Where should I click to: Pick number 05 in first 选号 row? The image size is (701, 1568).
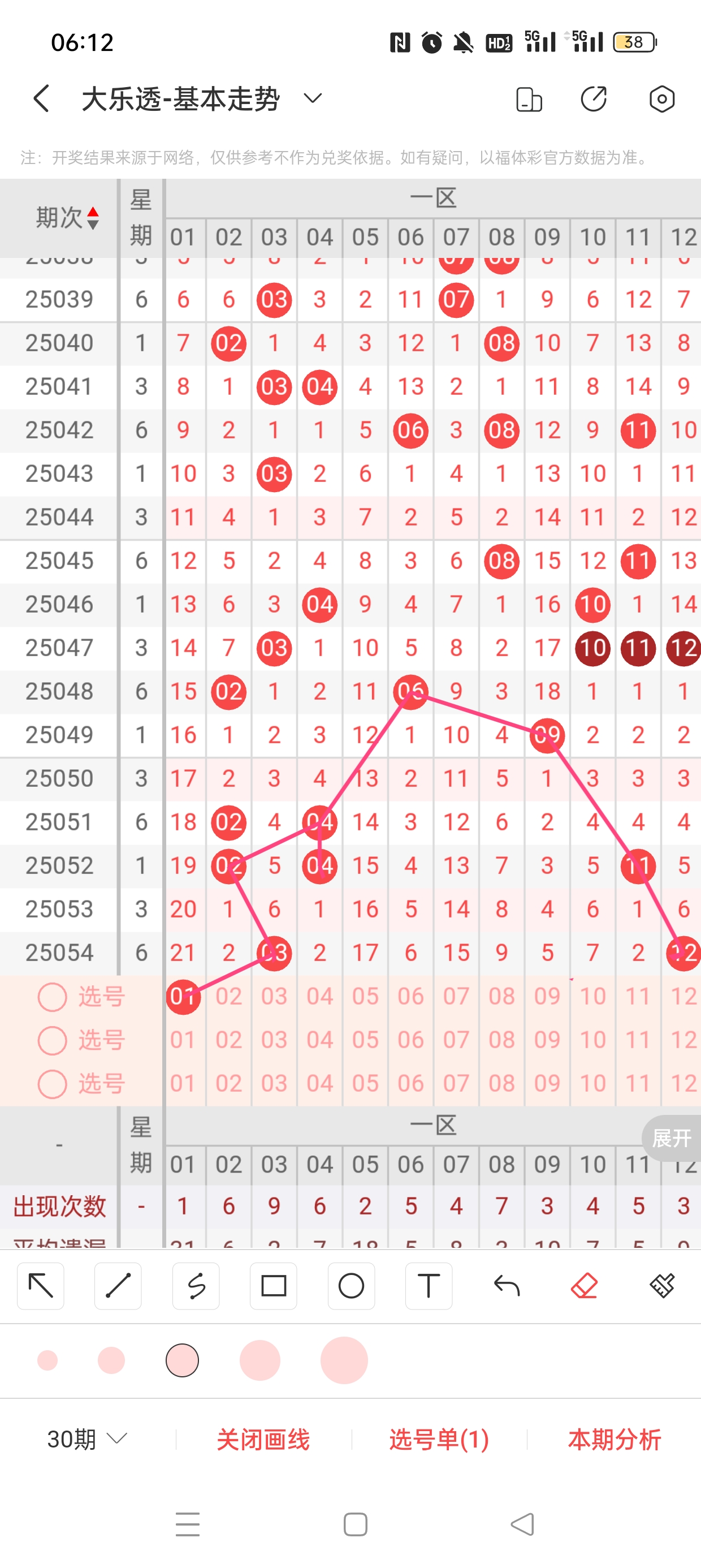tap(365, 997)
